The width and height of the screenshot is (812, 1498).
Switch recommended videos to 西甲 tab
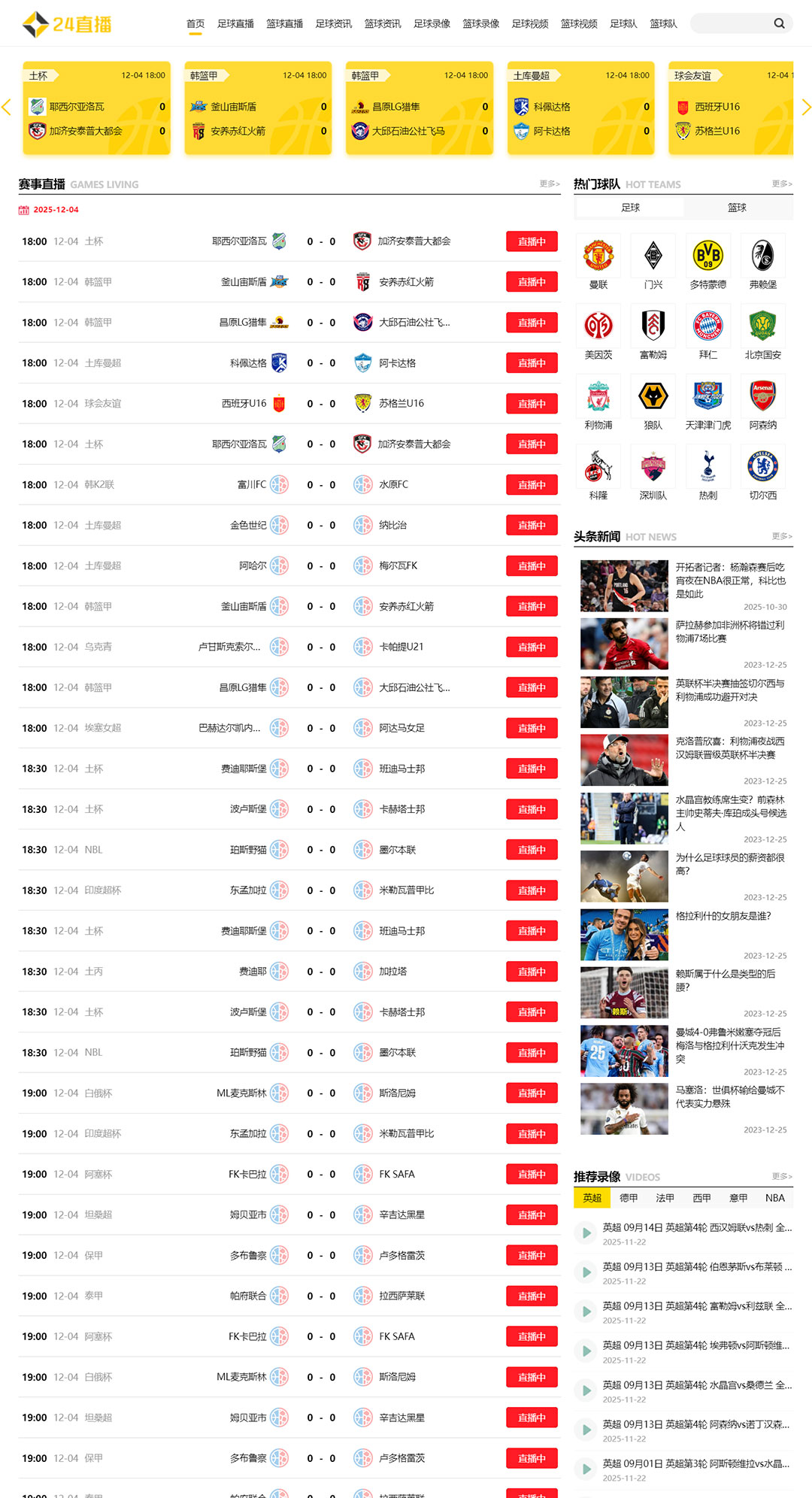[x=701, y=1198]
